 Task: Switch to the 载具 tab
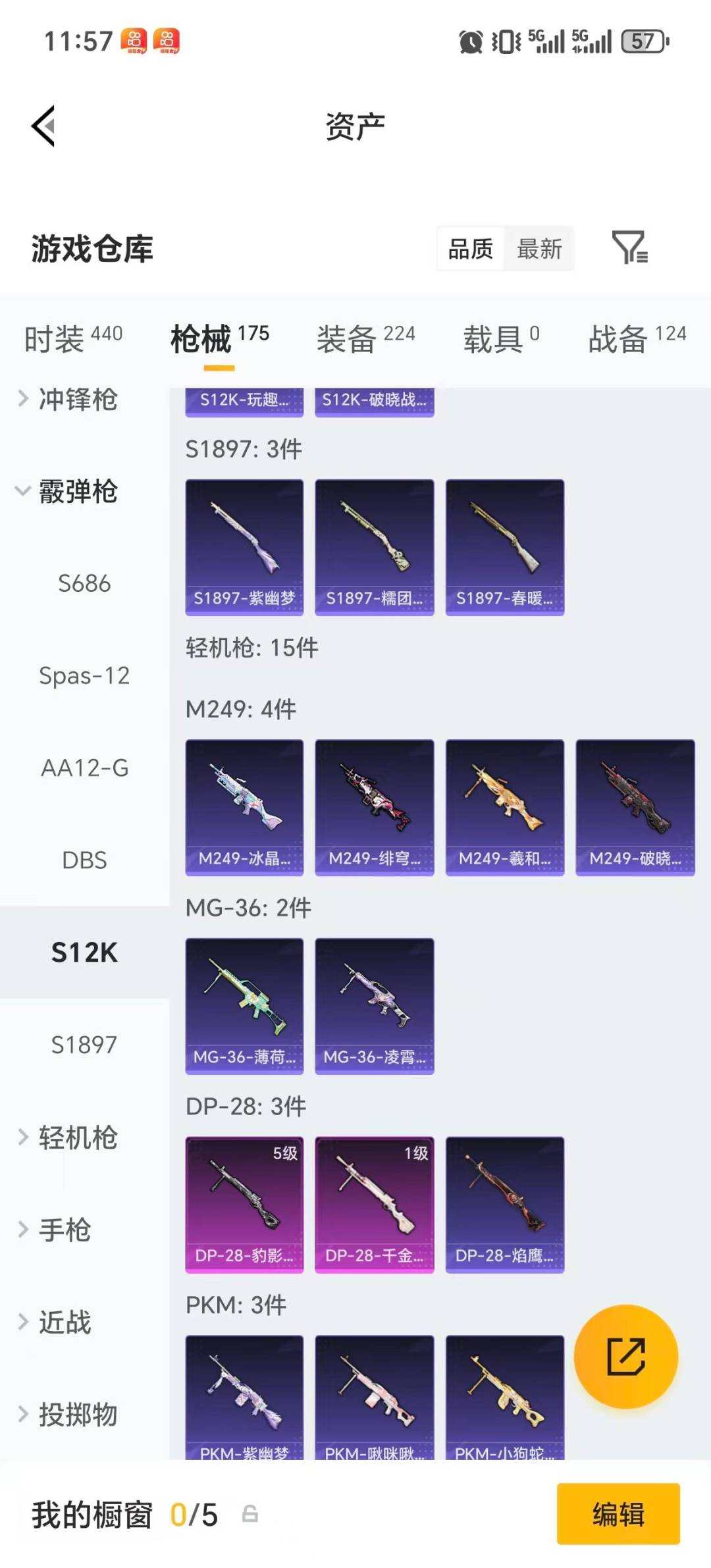tap(501, 338)
